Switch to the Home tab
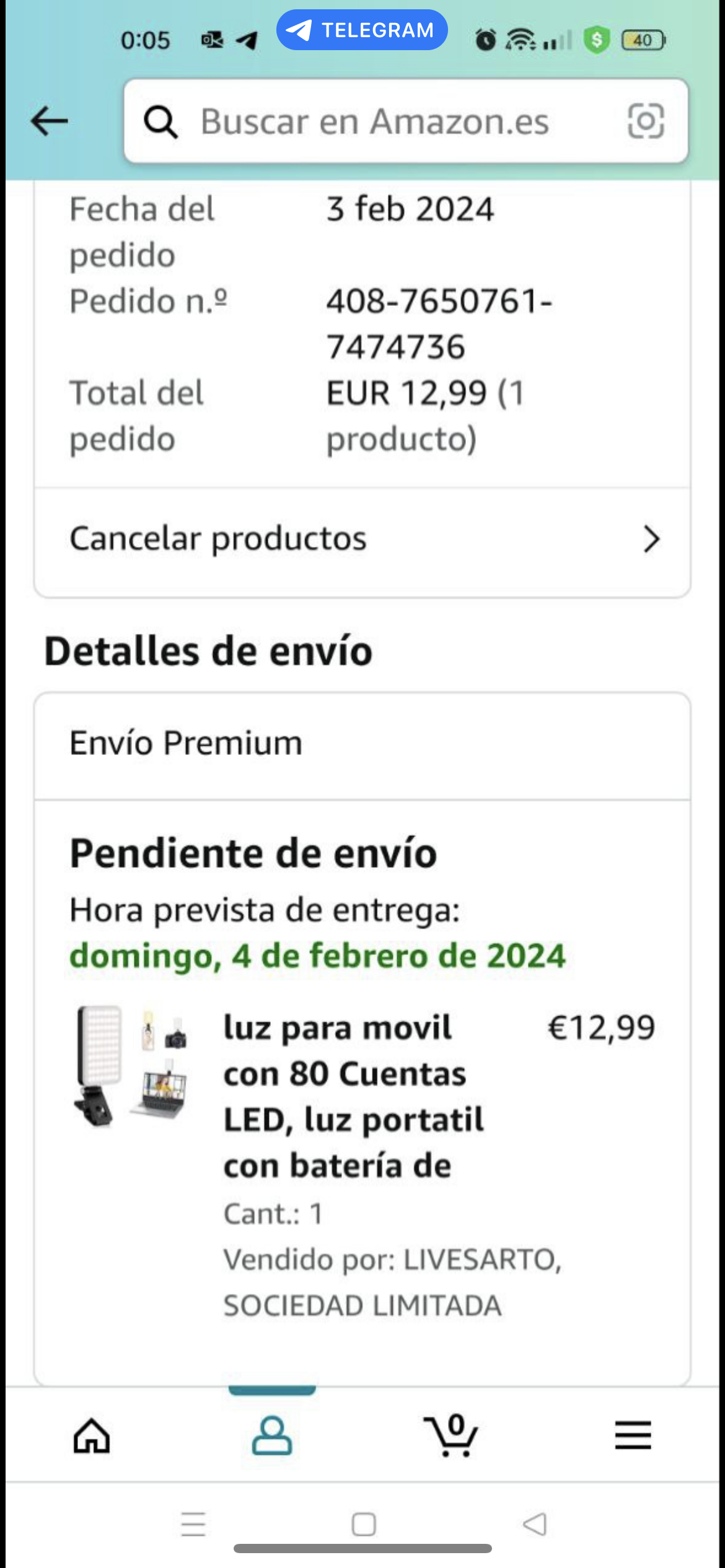Viewport: 725px width, 1568px height. (92, 1435)
